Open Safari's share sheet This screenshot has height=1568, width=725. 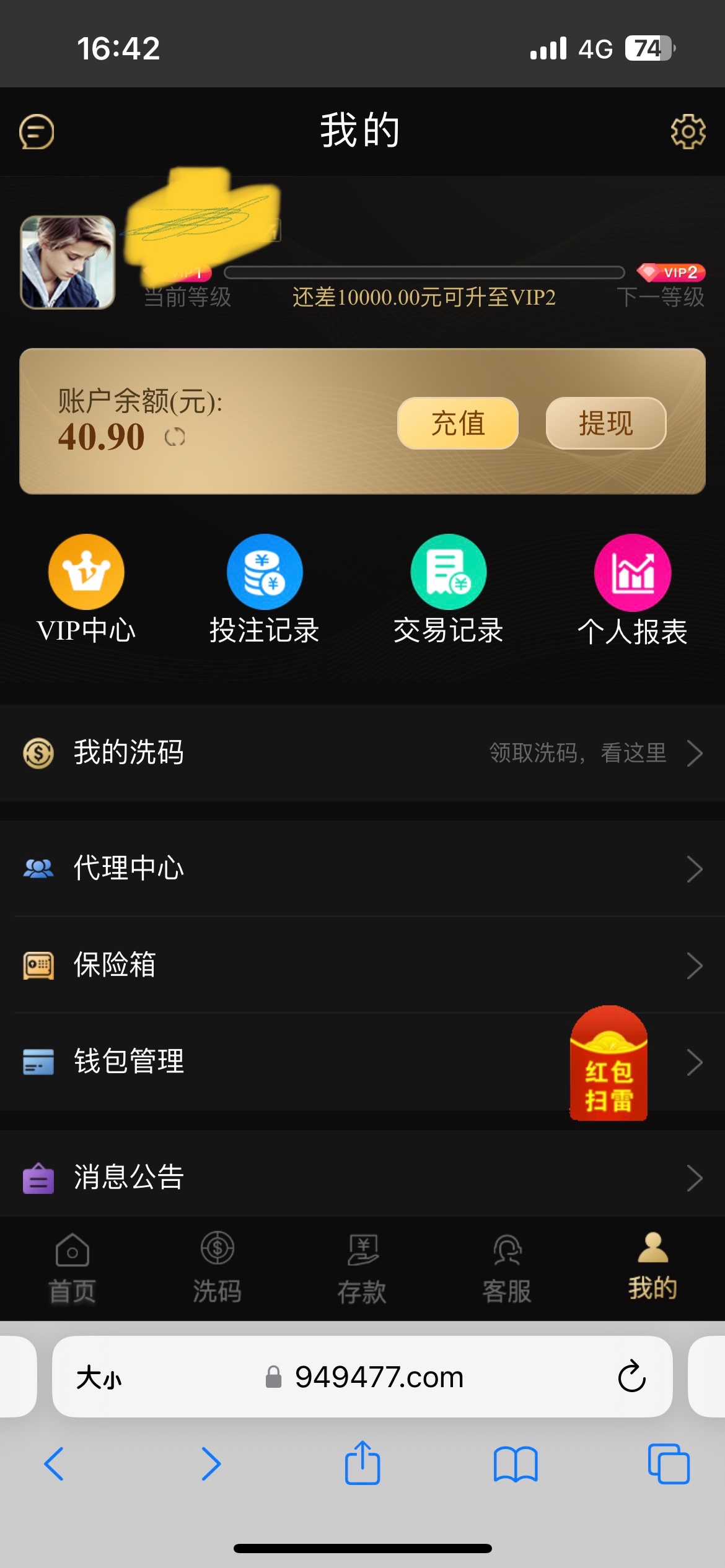point(362,1464)
